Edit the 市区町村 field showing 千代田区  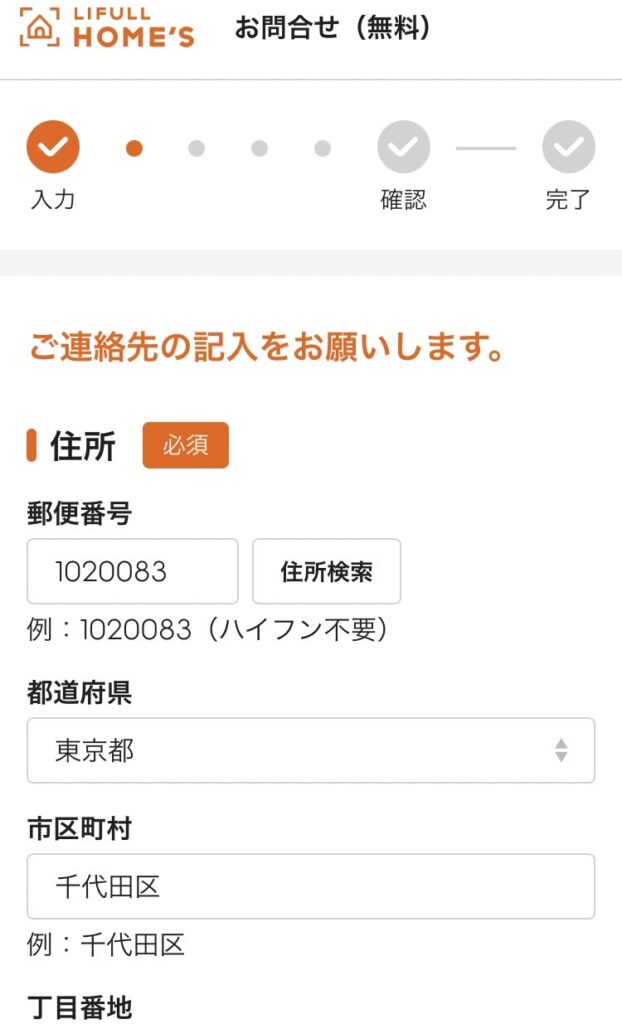[311, 886]
